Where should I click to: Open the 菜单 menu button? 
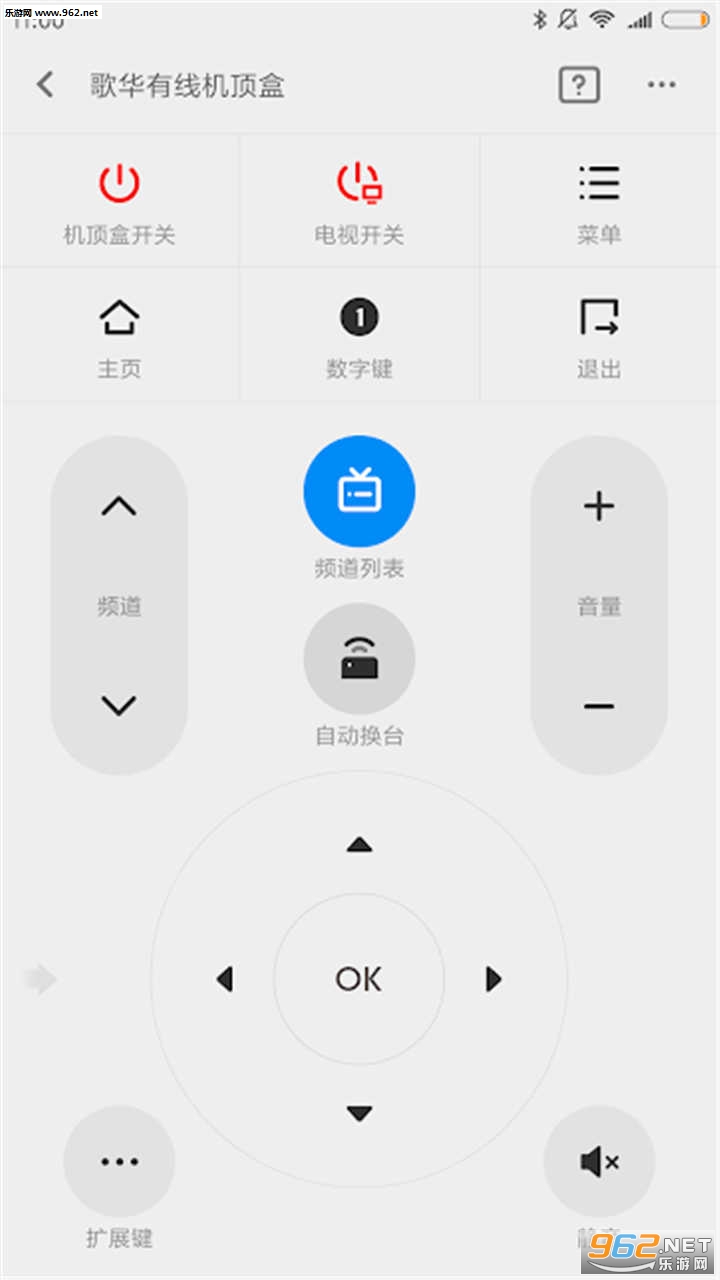pyautogui.click(x=599, y=201)
